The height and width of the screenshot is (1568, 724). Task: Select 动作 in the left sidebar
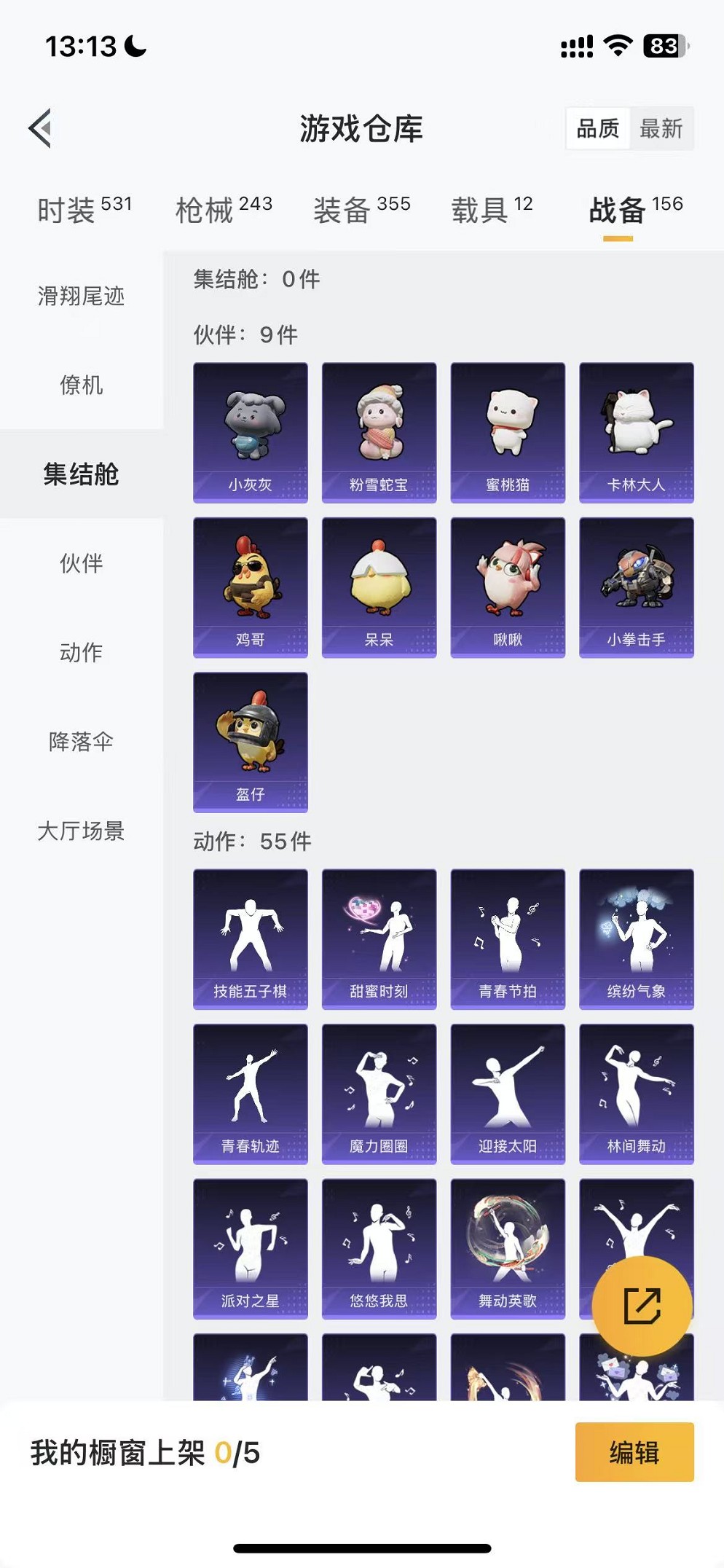click(x=82, y=654)
